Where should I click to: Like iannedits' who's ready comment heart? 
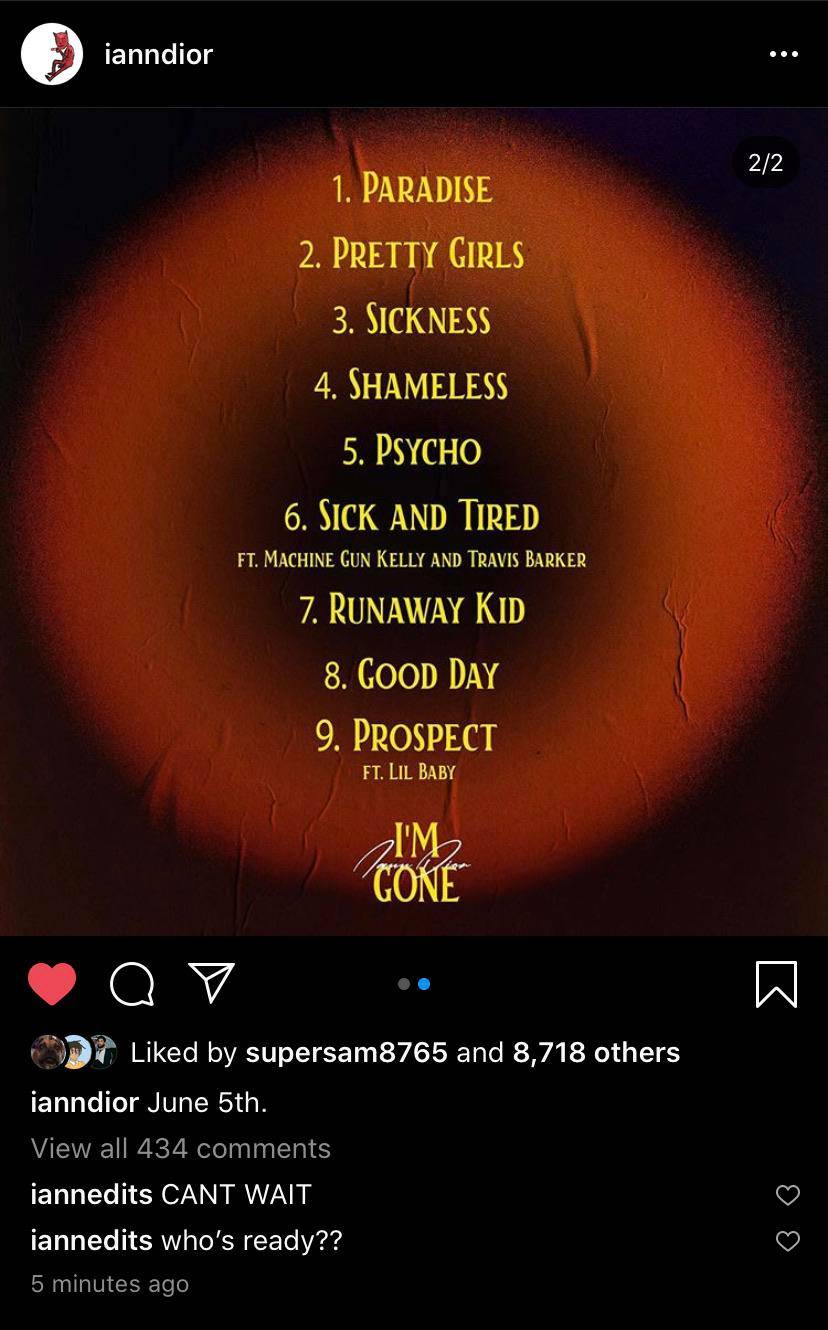point(788,1241)
